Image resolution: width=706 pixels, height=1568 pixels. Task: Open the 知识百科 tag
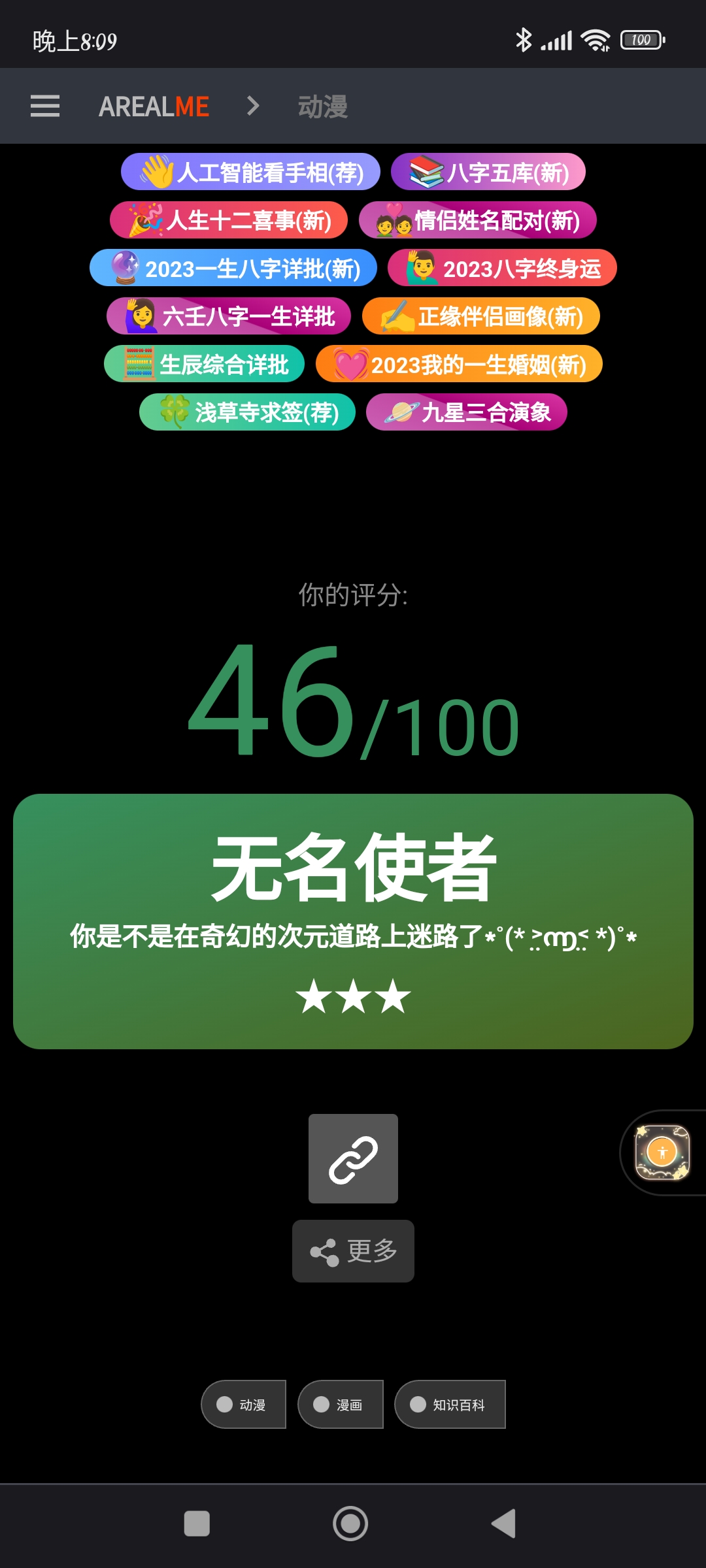(x=450, y=1405)
